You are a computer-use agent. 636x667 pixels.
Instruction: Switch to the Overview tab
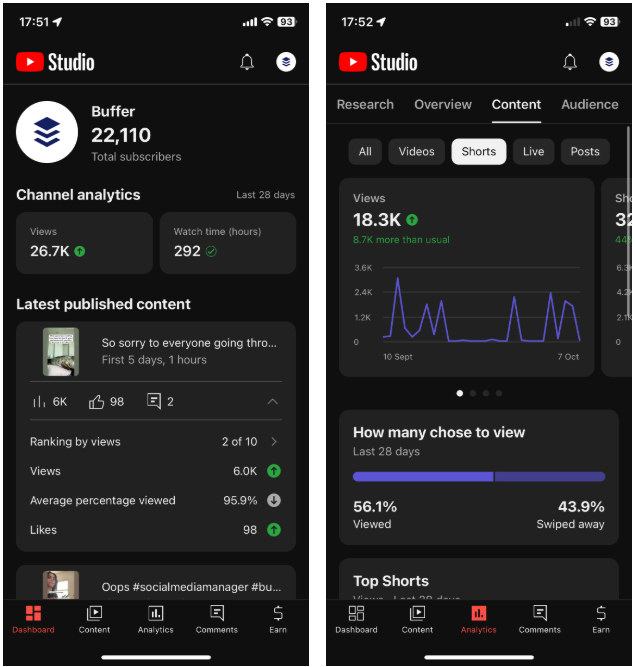tap(443, 104)
